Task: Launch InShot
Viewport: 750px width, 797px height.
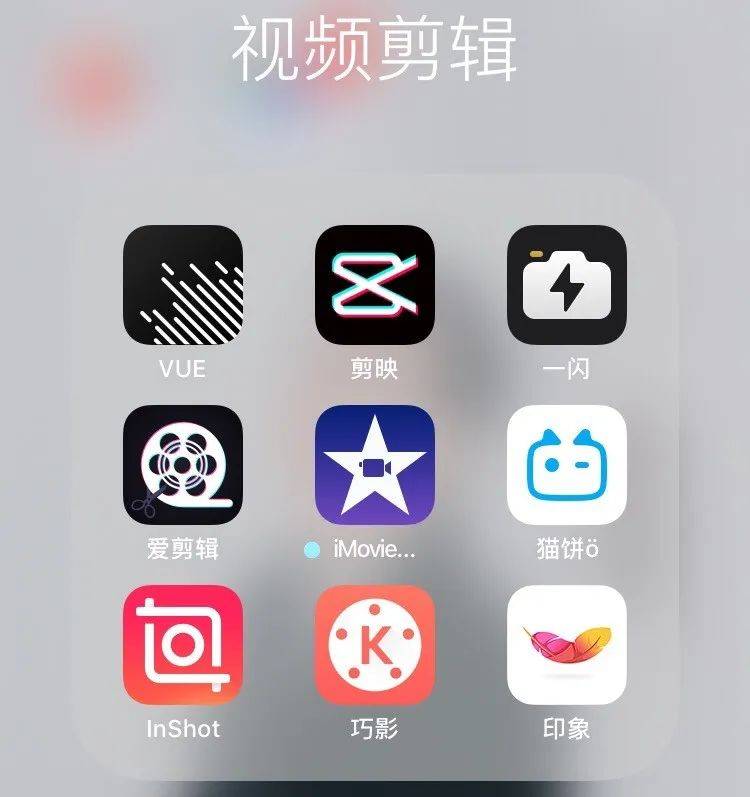Action: [182, 645]
